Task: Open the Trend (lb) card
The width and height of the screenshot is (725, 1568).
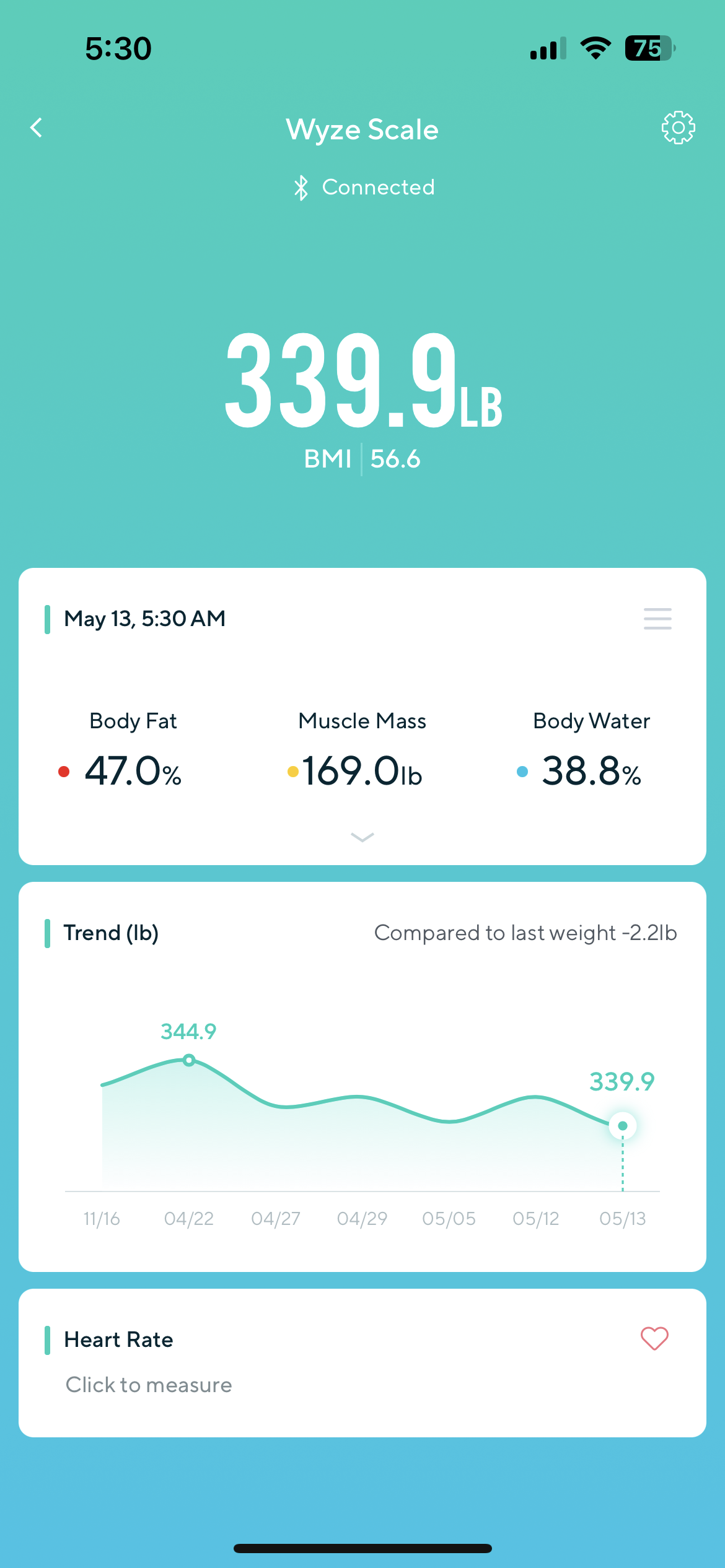Action: [362, 1077]
